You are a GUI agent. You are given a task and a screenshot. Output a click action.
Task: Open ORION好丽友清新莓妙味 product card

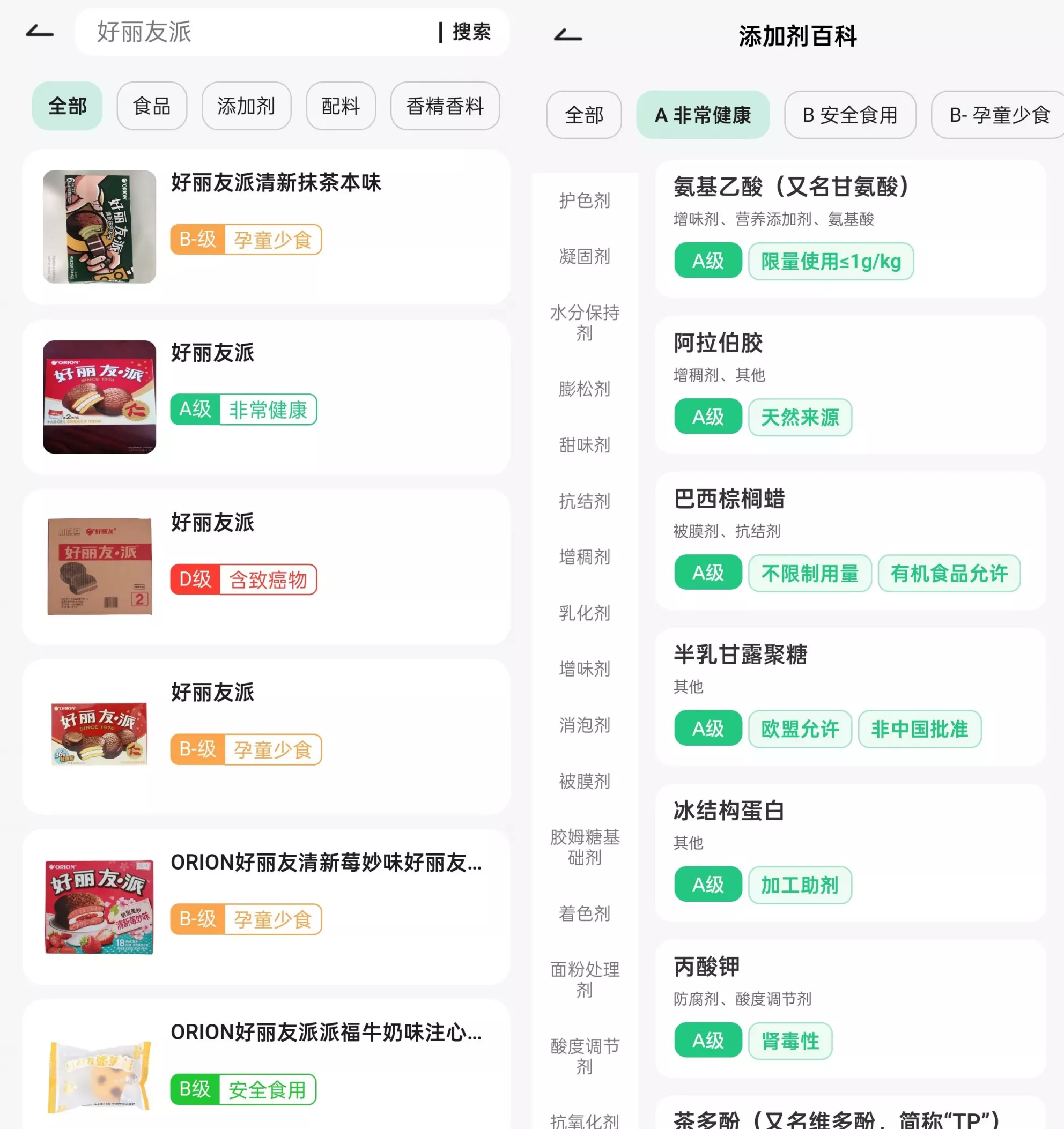[x=266, y=907]
